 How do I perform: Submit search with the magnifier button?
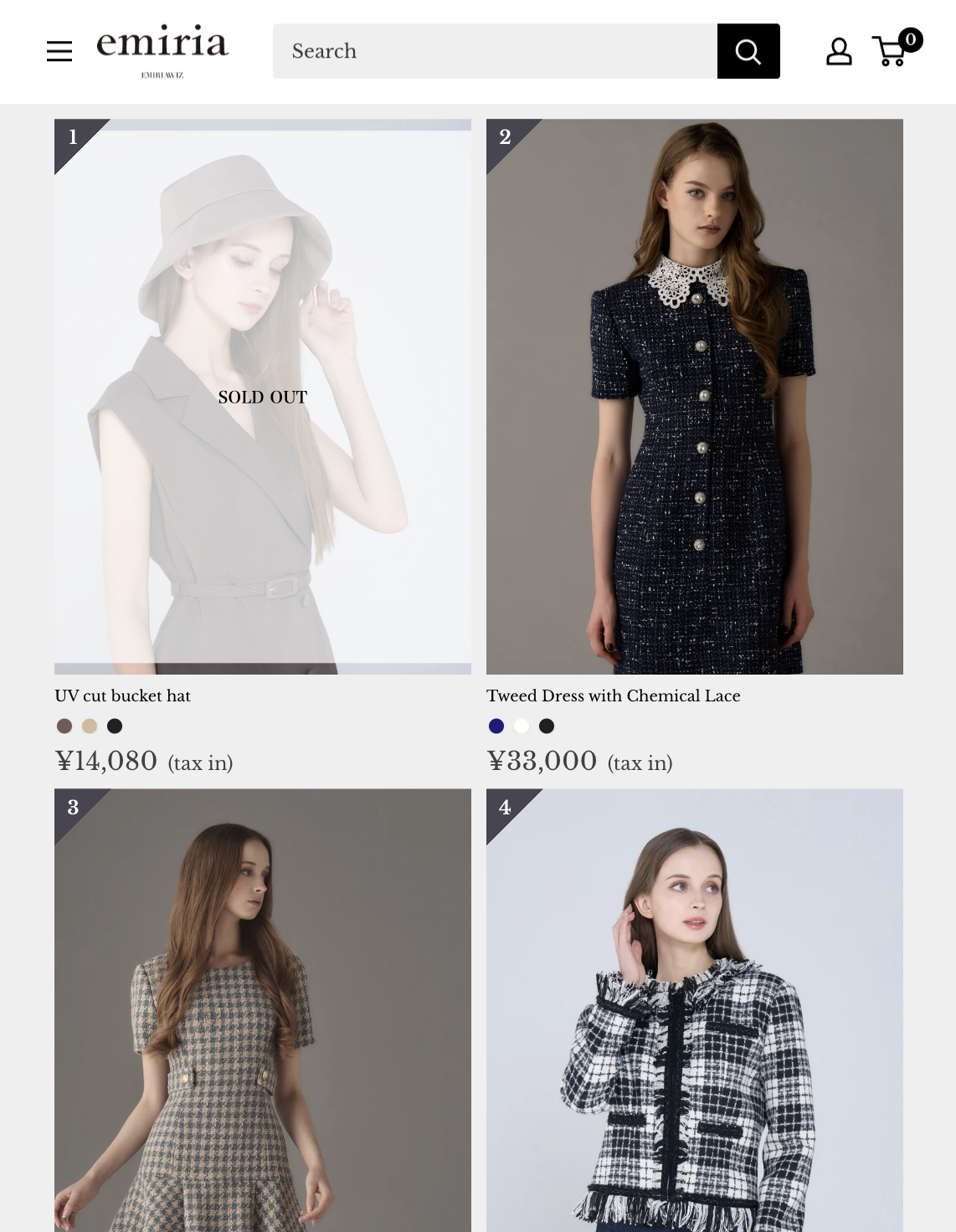[748, 51]
